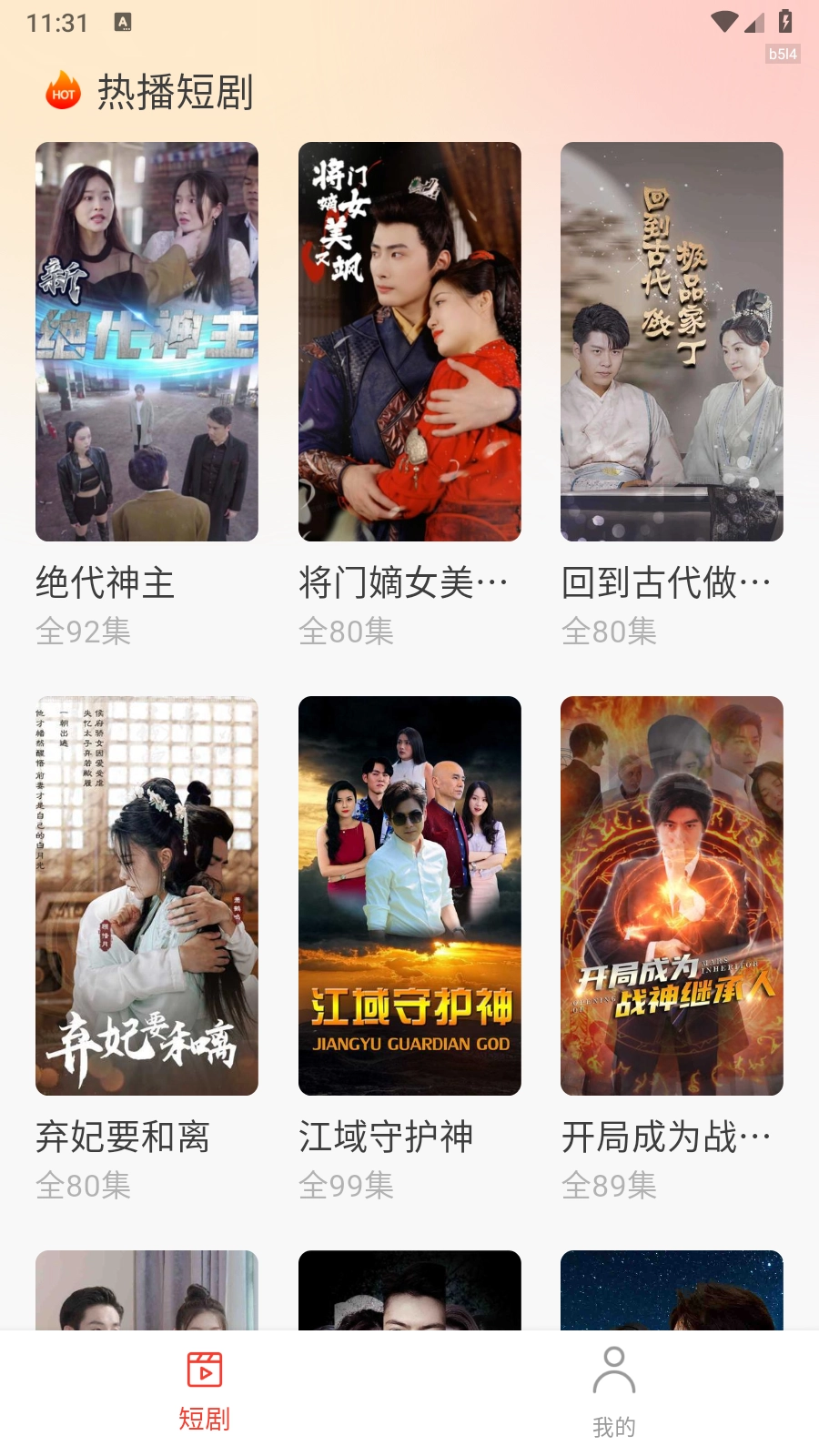Open the 江域守护神 drama card
Image resolution: width=819 pixels, height=1456 pixels.
pyautogui.click(x=409, y=895)
